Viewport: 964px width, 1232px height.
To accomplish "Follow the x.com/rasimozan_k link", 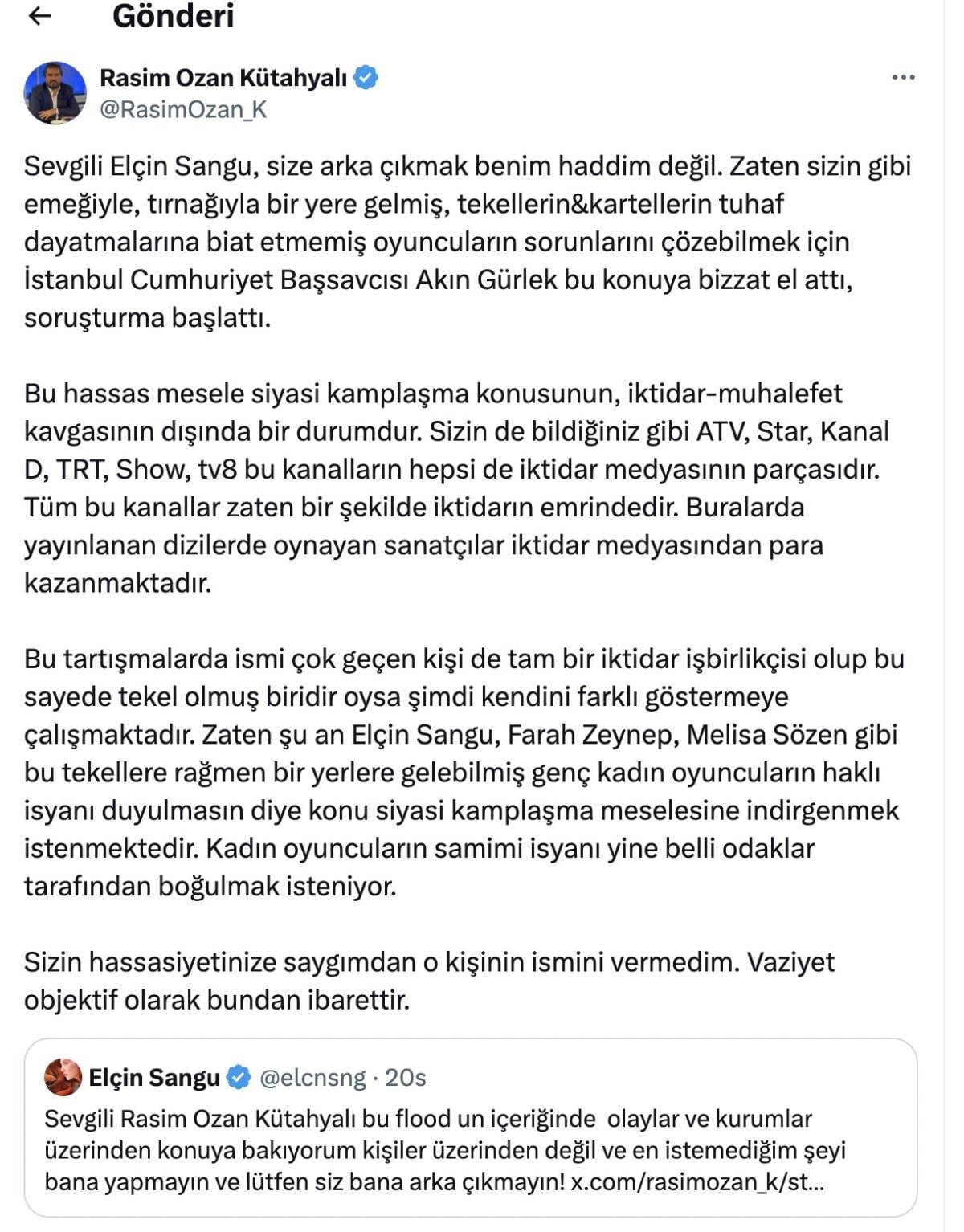I will point(697,1182).
